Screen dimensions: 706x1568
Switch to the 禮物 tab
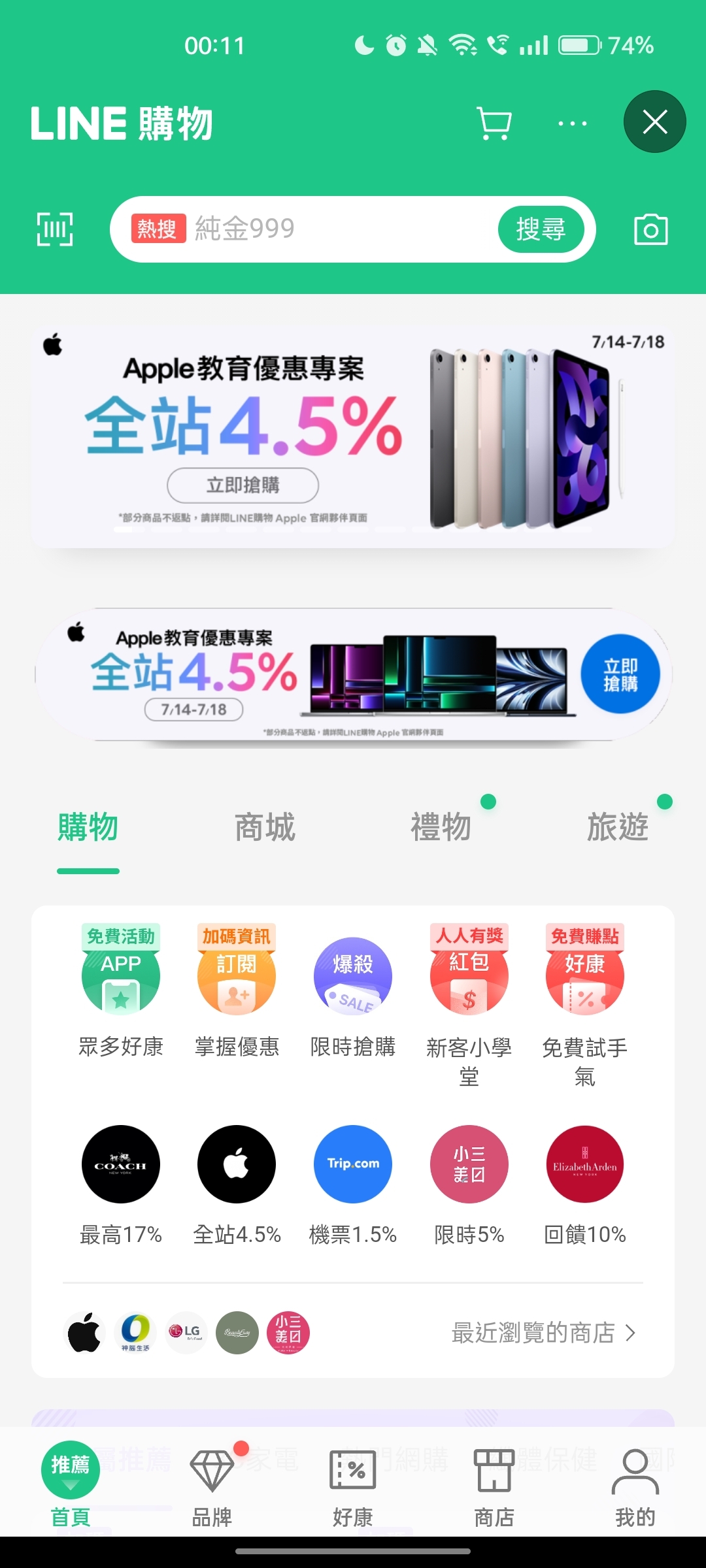click(x=441, y=827)
